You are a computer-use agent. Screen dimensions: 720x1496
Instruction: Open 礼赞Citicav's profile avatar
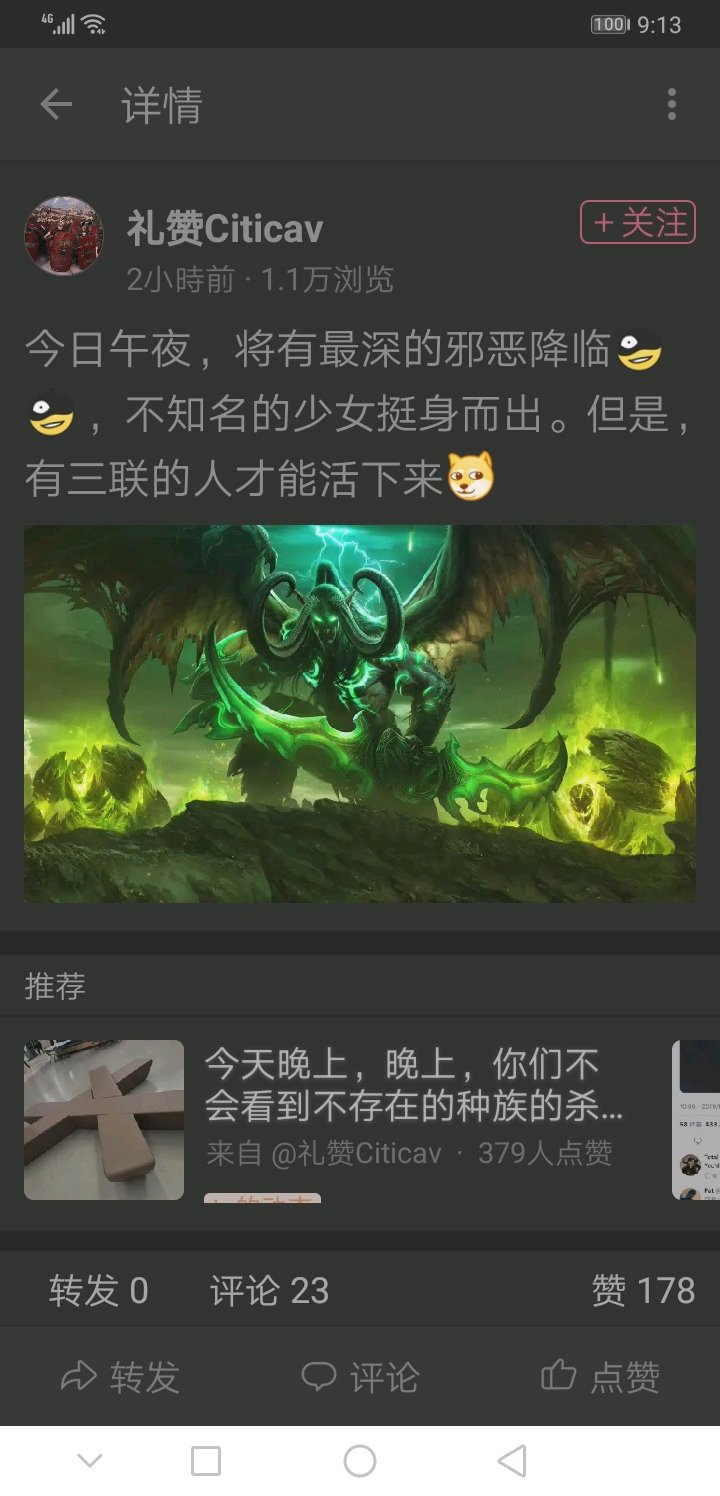coord(63,236)
